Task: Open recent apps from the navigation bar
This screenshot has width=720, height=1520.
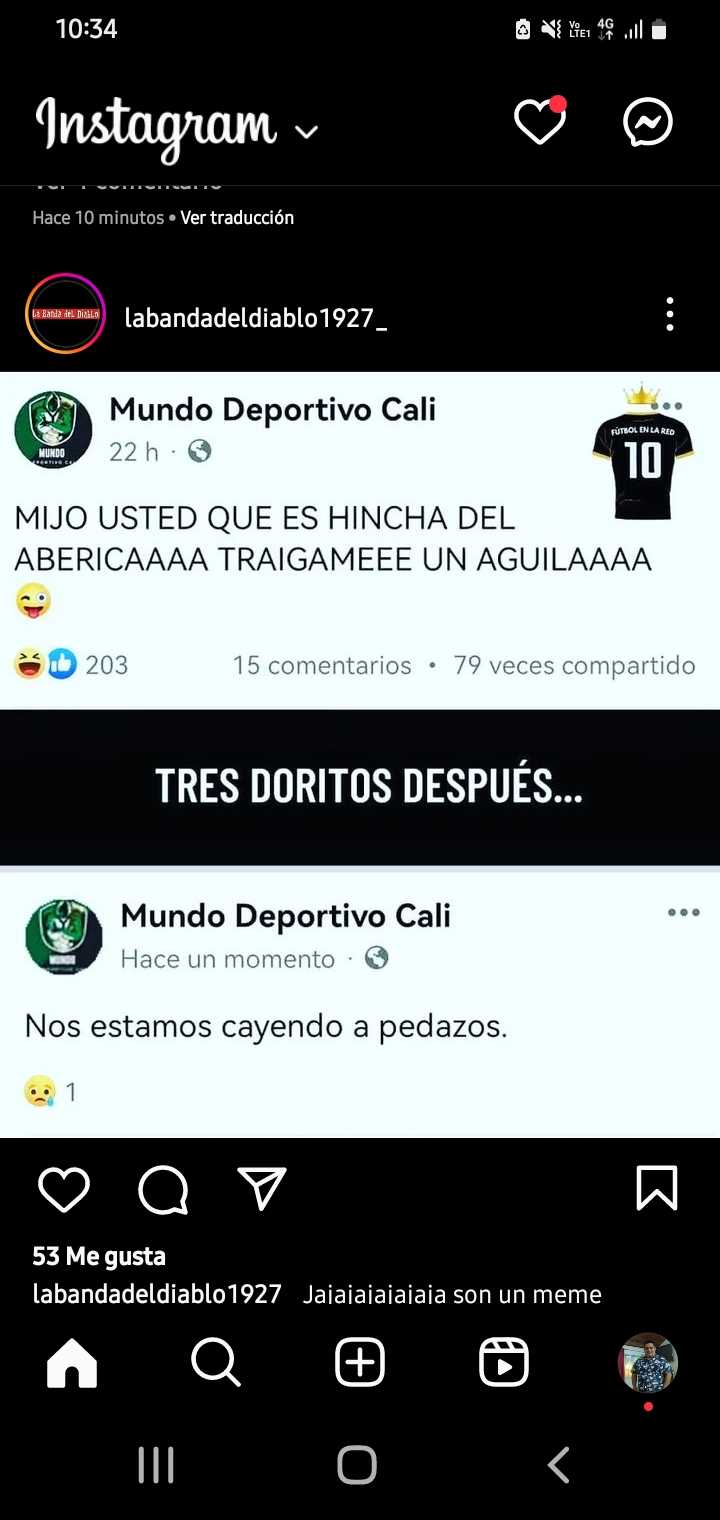Action: coord(156,1465)
